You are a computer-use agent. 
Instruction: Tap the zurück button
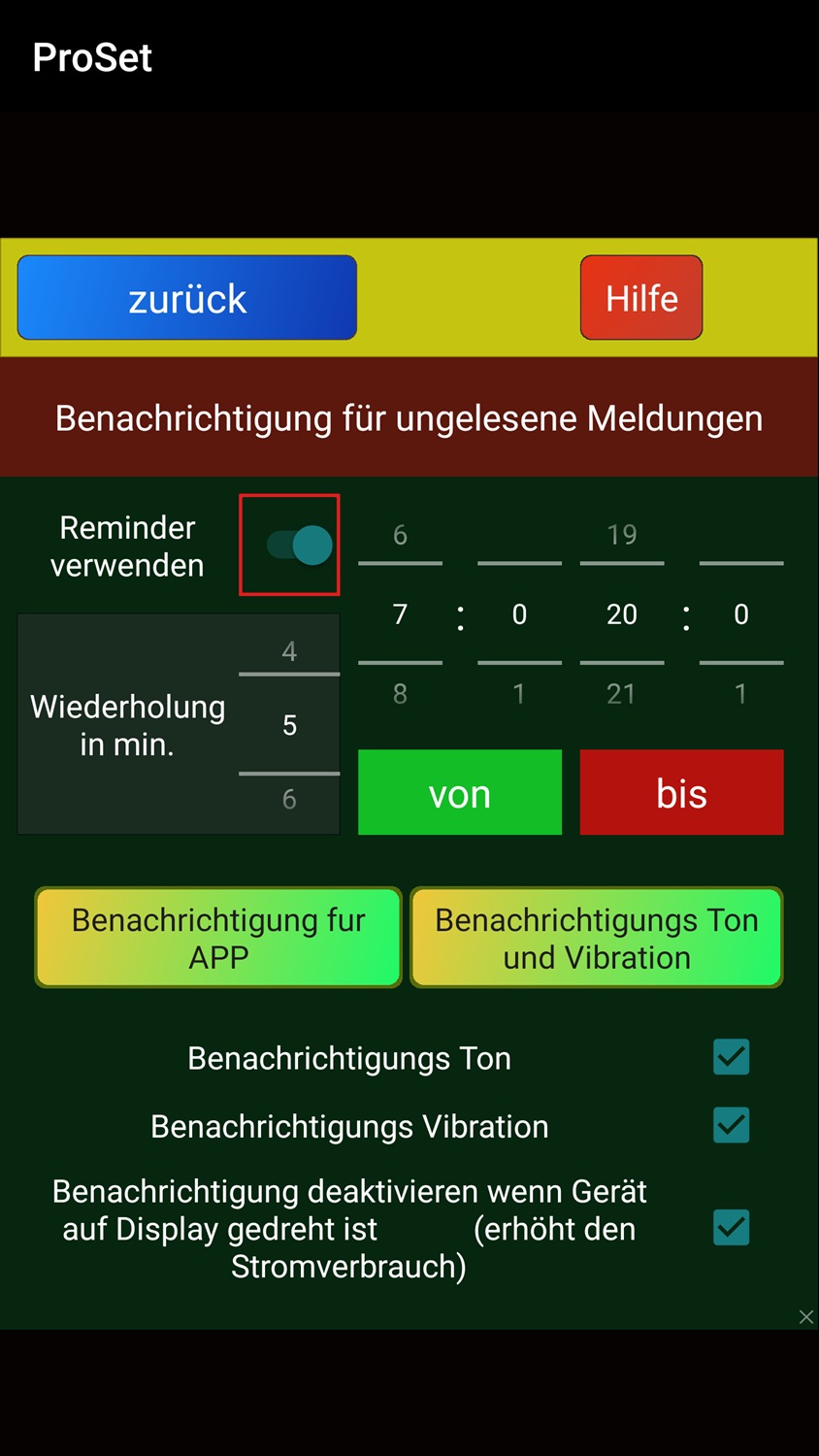[187, 298]
